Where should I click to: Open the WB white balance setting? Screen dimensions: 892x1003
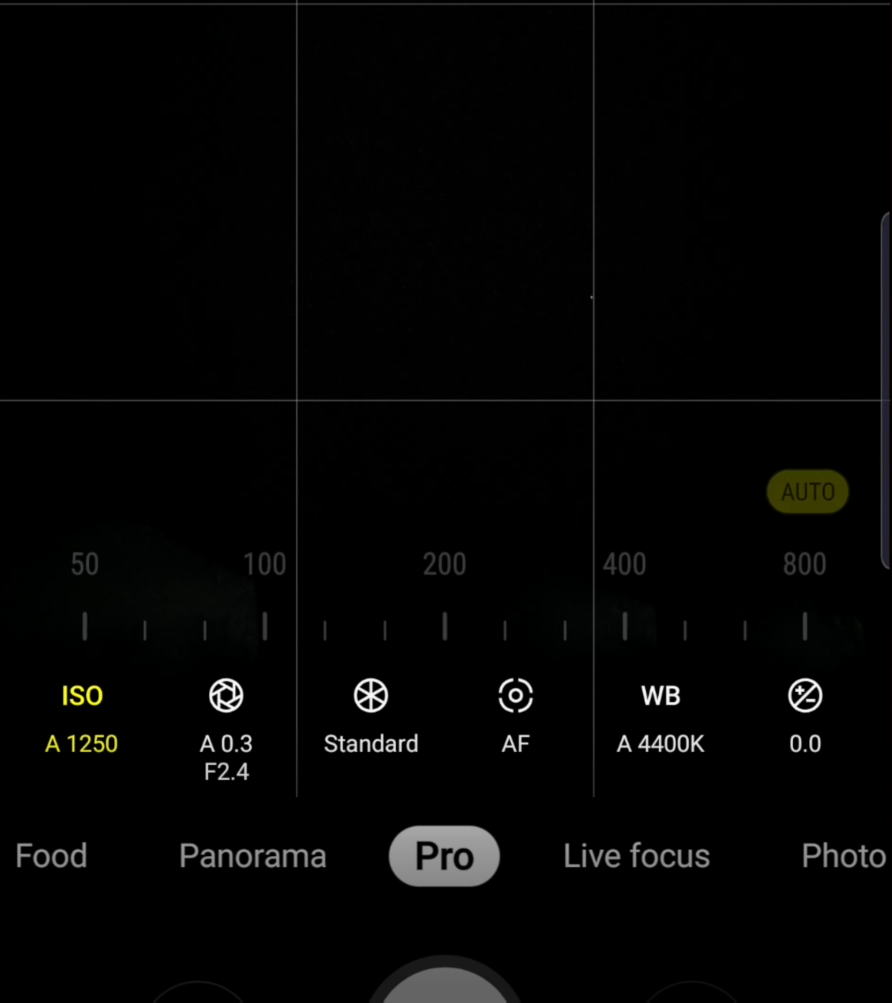tap(660, 717)
